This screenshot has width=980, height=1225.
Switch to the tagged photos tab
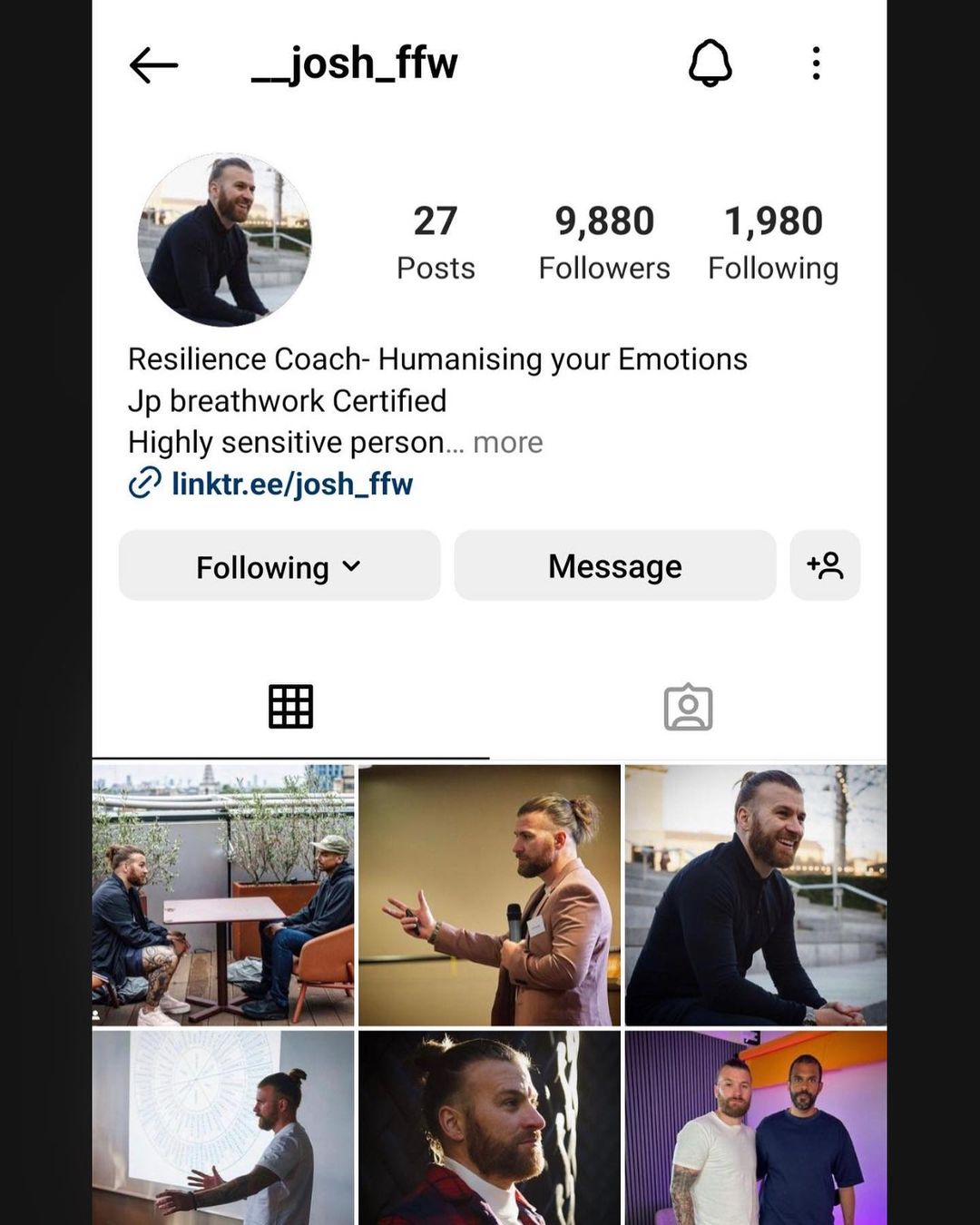click(x=688, y=707)
